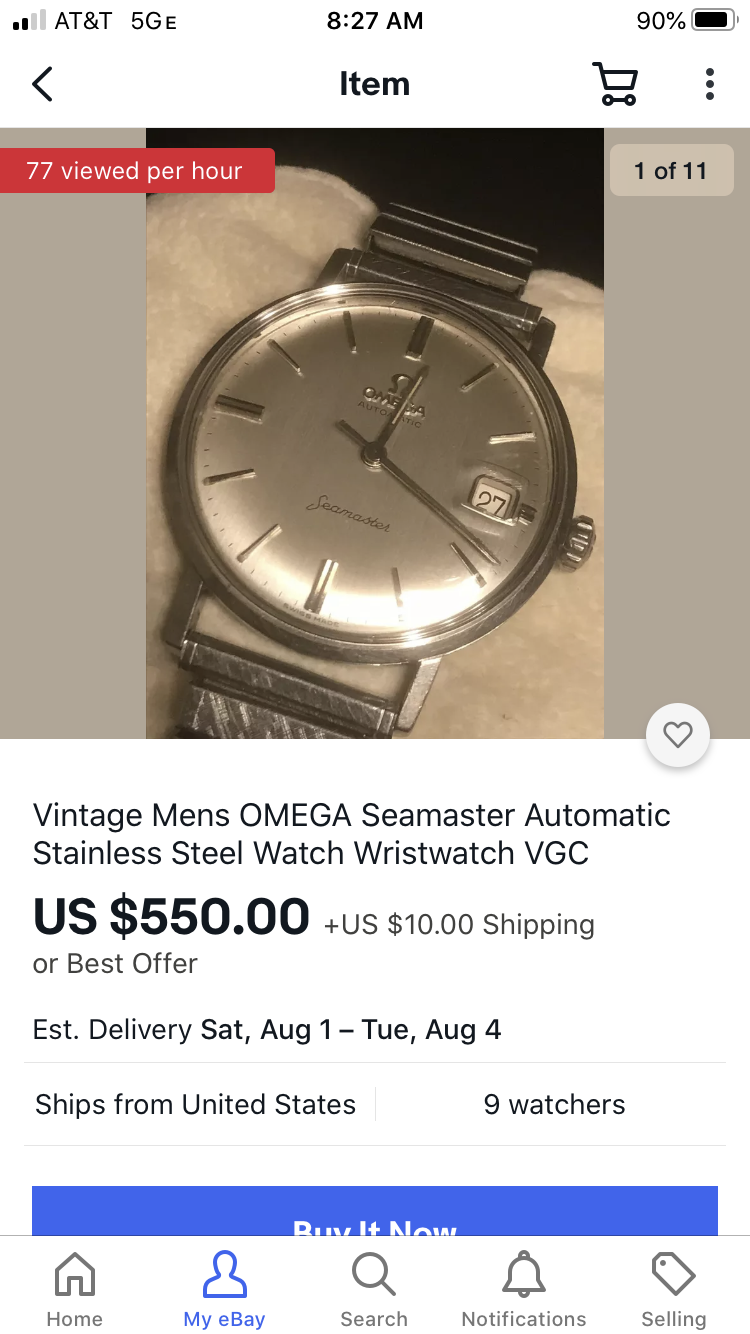Viewport: 750px width, 1334px height.
Task: Open the three-dot overflow menu
Action: 709,84
